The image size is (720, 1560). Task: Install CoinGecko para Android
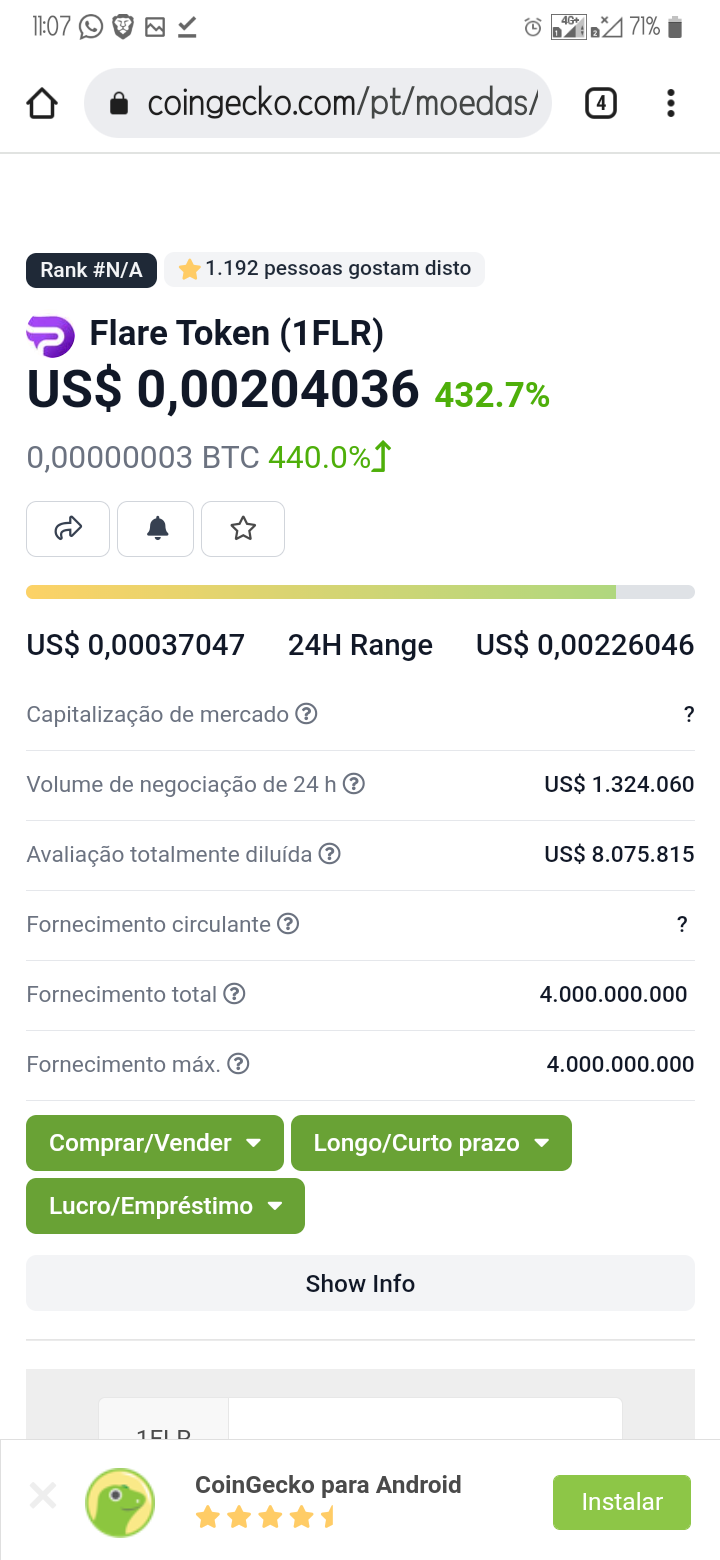(622, 1502)
